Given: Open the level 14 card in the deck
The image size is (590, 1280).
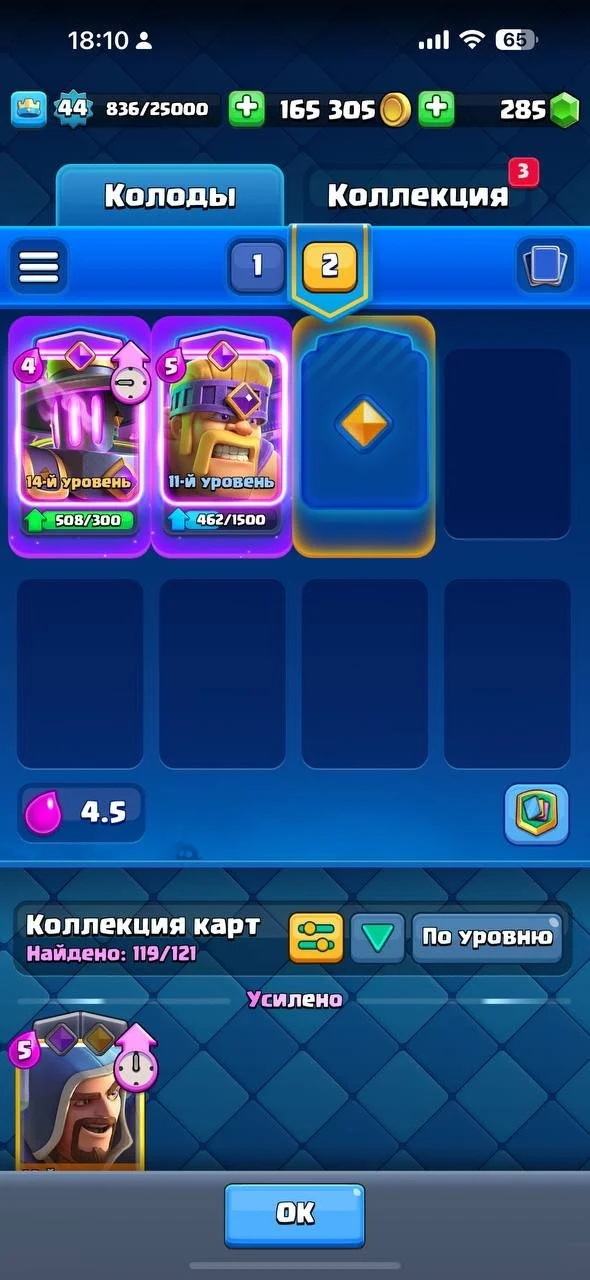Looking at the screenshot, I should point(80,435).
